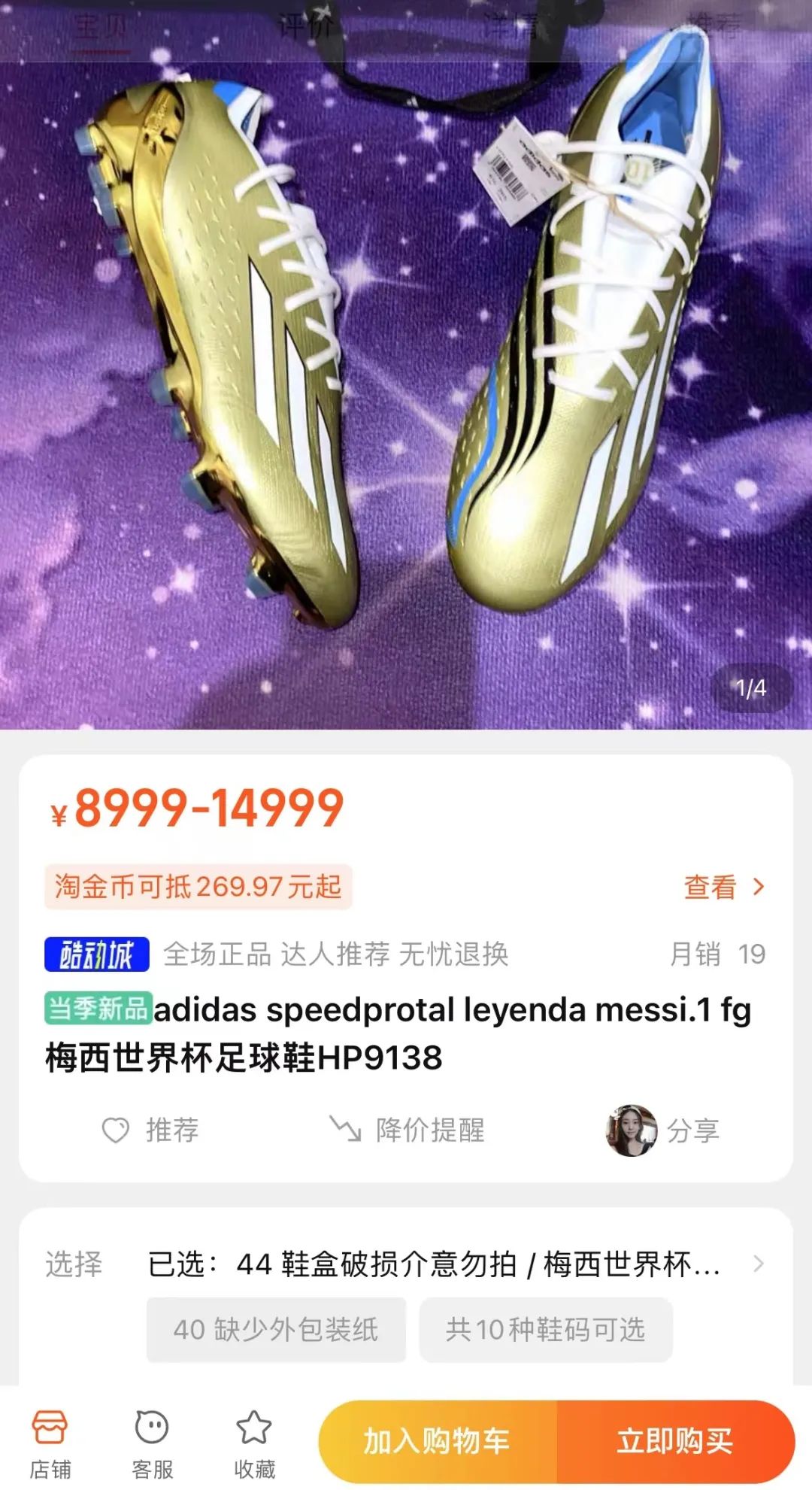812x1490 pixels.
Task: Tap the heart icon next to 推荐
Action: coord(114,1127)
